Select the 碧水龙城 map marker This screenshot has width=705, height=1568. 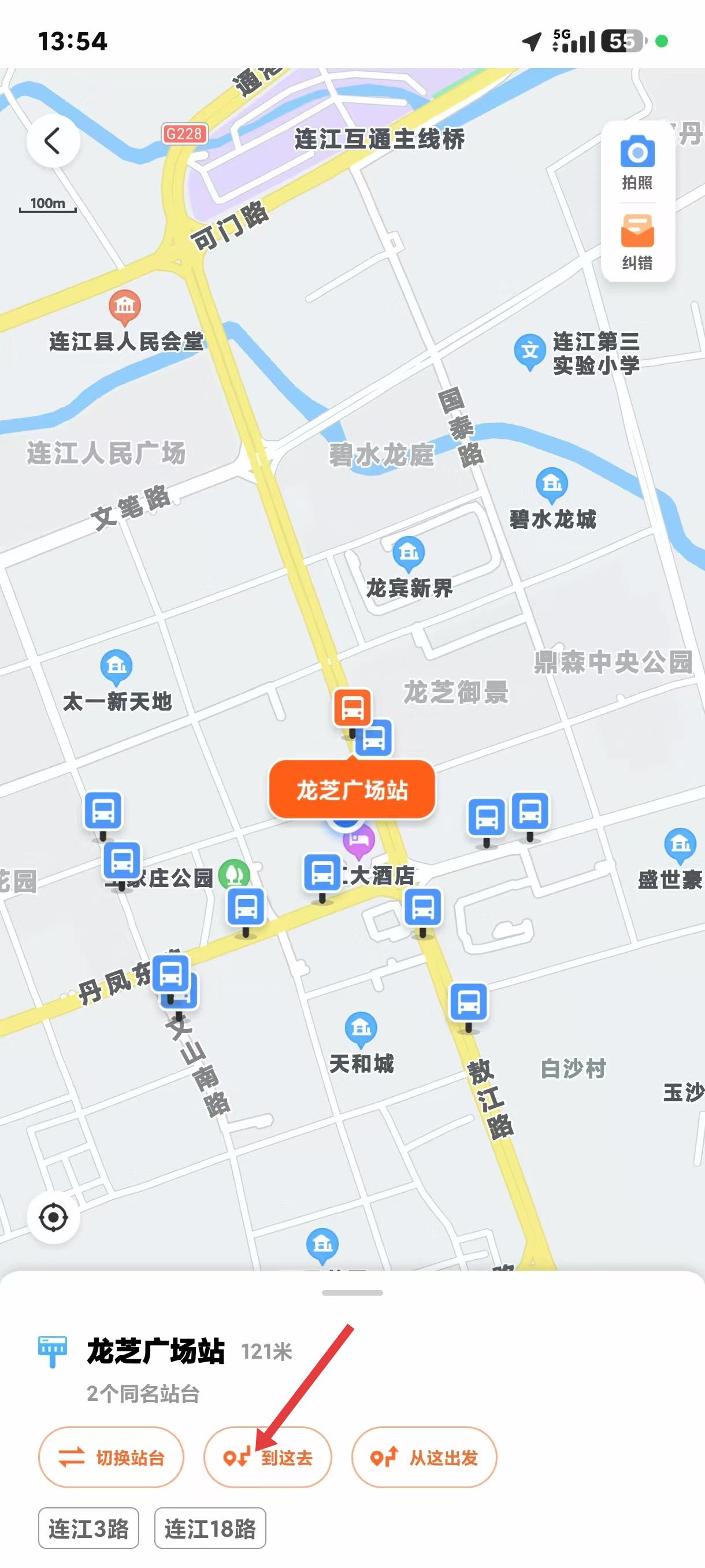552,484
